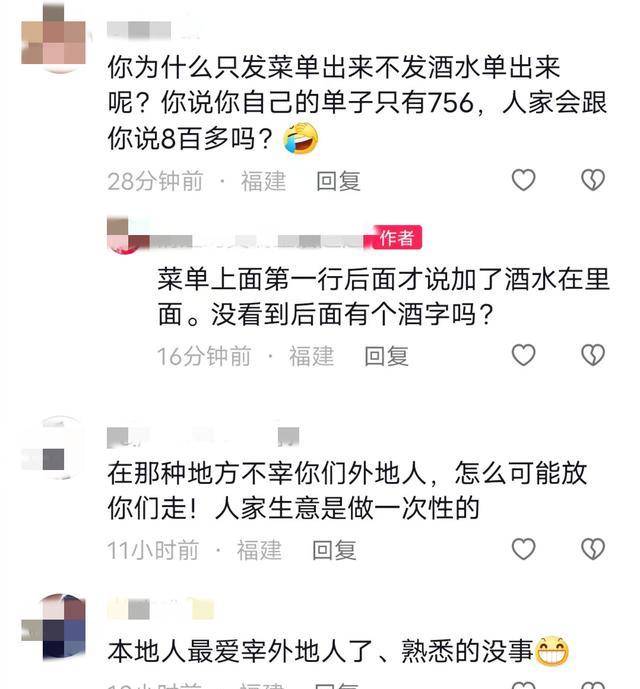
Task: Open the author's avatar in the reply
Action: click(129, 236)
